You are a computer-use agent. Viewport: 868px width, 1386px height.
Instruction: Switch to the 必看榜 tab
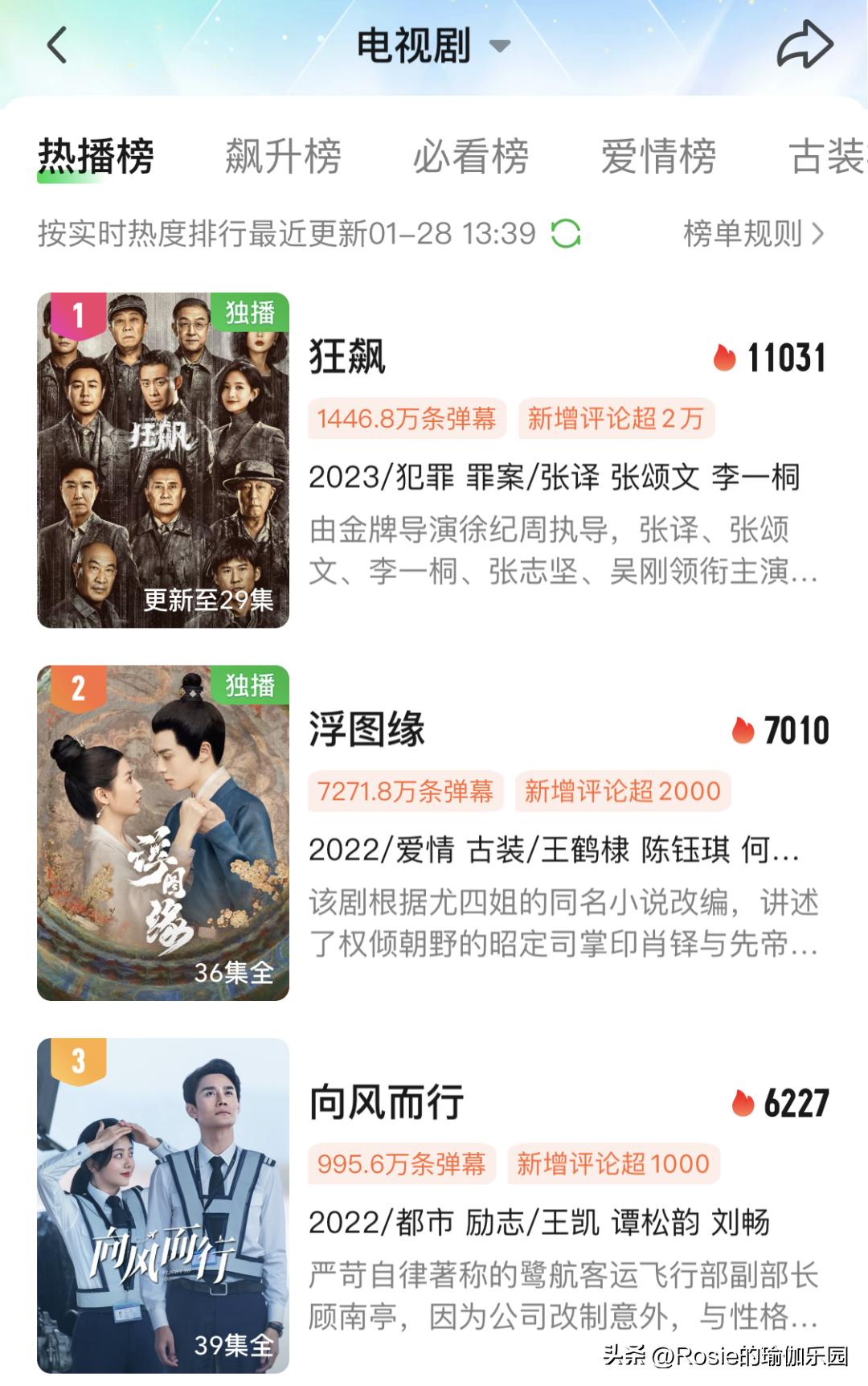(x=469, y=156)
